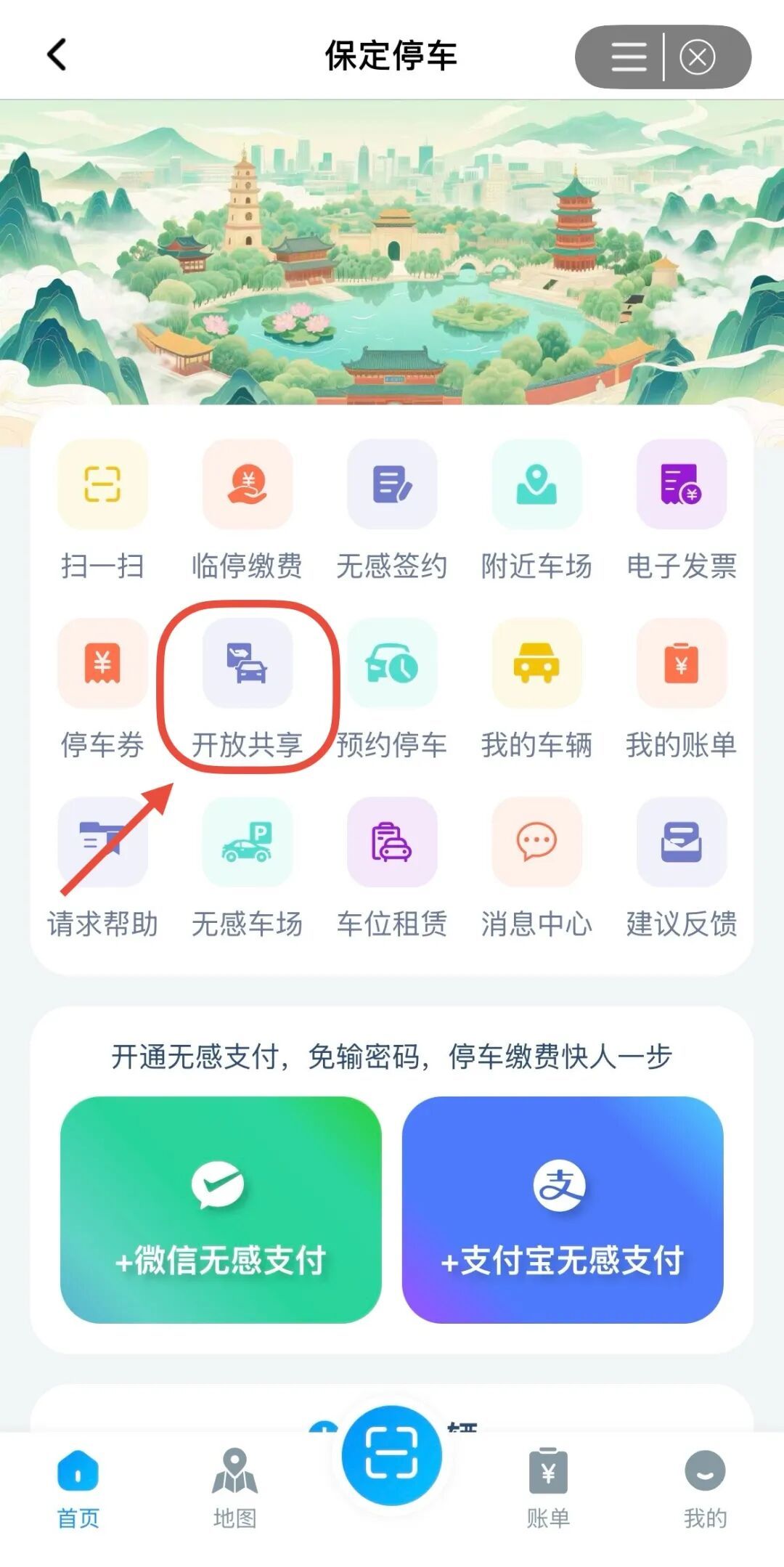784x1567 pixels.
Task: Open 停车券 parking coupons
Action: point(102,690)
